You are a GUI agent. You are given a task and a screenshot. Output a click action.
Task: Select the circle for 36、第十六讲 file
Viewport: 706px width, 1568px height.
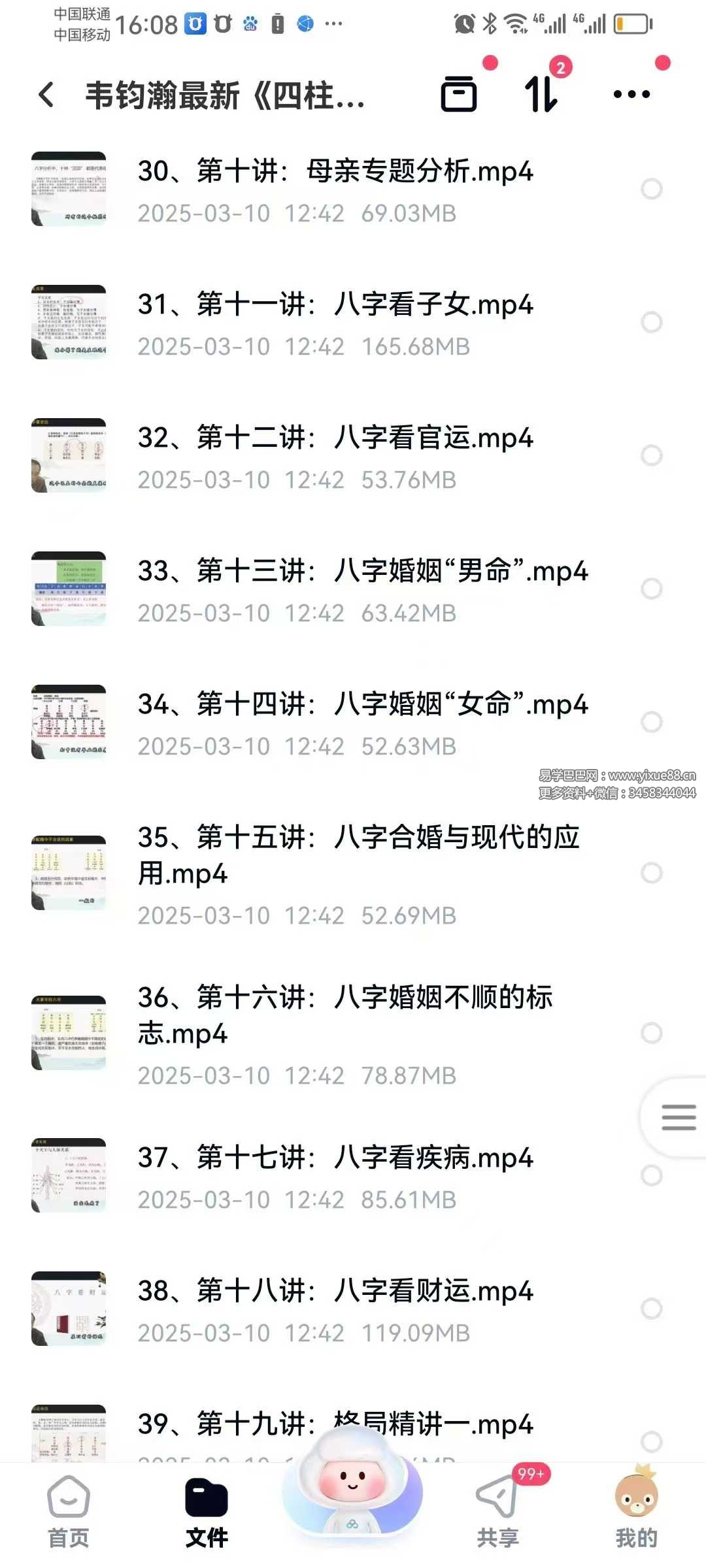[651, 1033]
